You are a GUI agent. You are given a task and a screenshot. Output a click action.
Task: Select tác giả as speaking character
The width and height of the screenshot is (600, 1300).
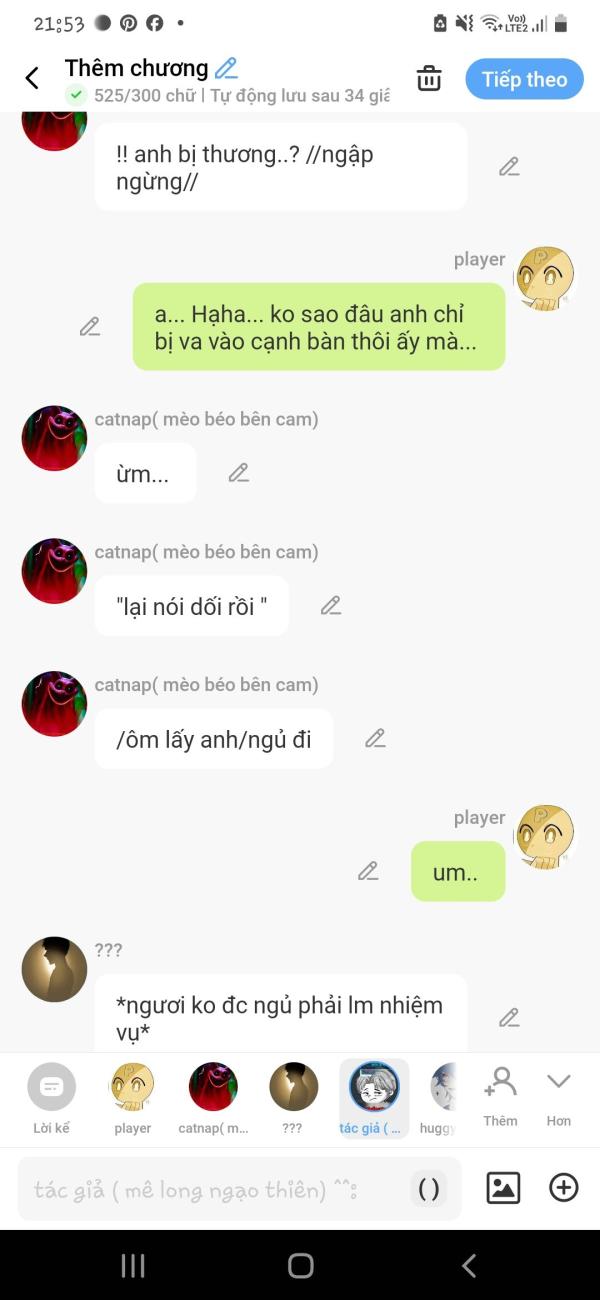coord(374,1098)
